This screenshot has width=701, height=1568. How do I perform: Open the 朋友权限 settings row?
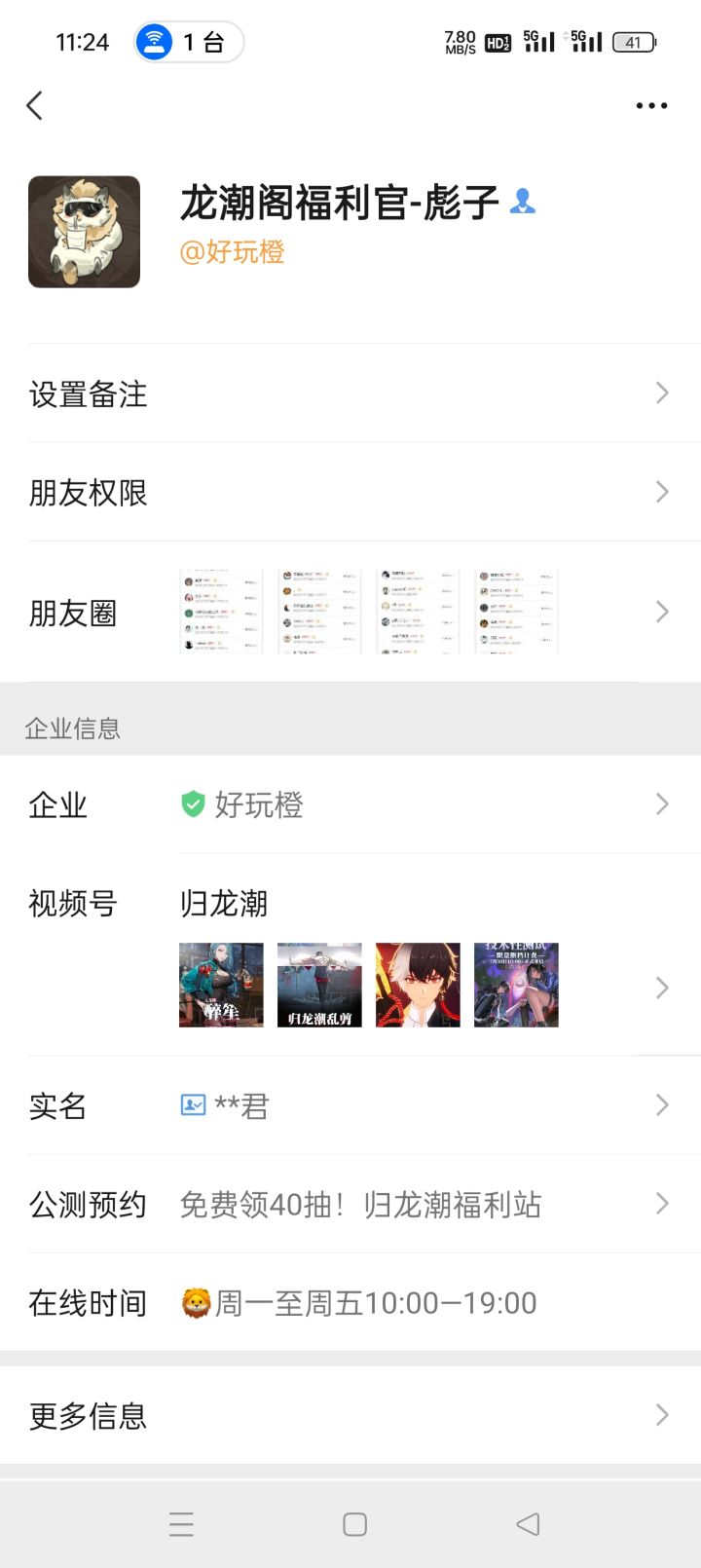coord(350,492)
